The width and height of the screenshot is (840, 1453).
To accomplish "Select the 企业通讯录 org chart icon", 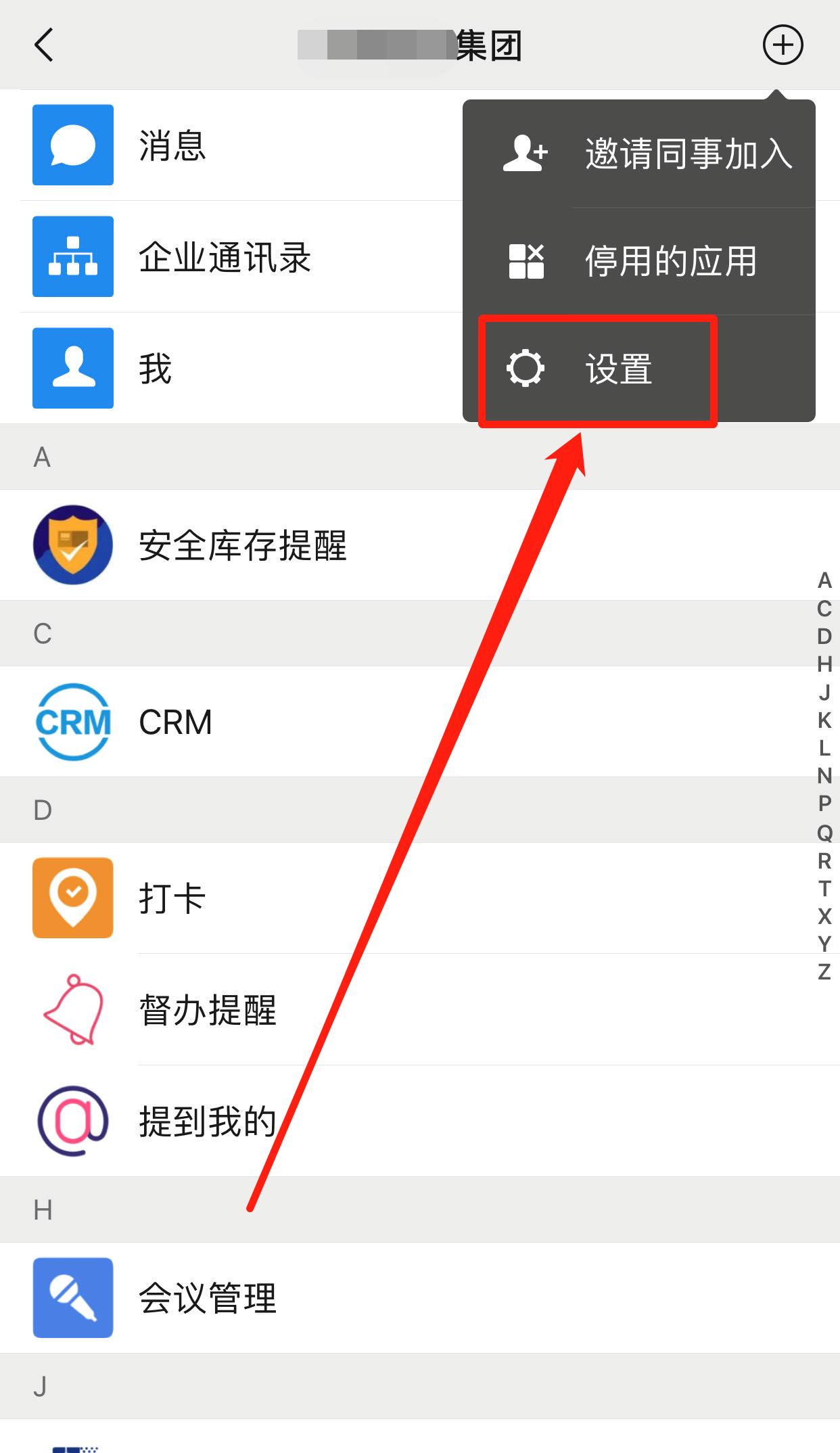I will coord(72,257).
